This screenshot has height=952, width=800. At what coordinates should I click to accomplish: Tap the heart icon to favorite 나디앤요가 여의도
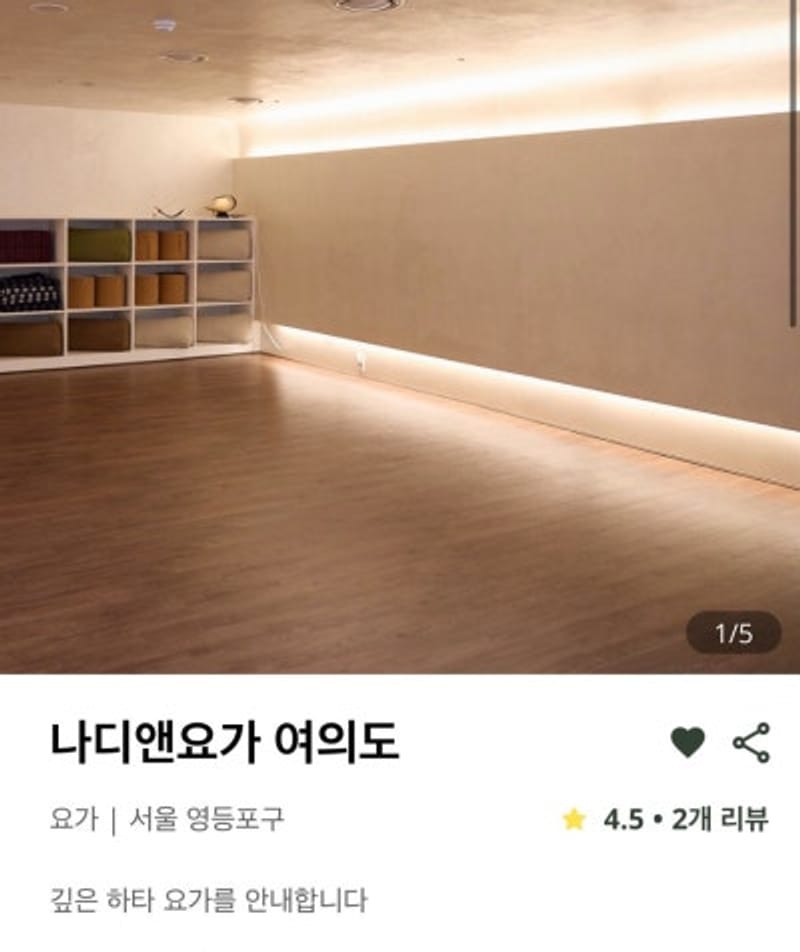click(687, 742)
